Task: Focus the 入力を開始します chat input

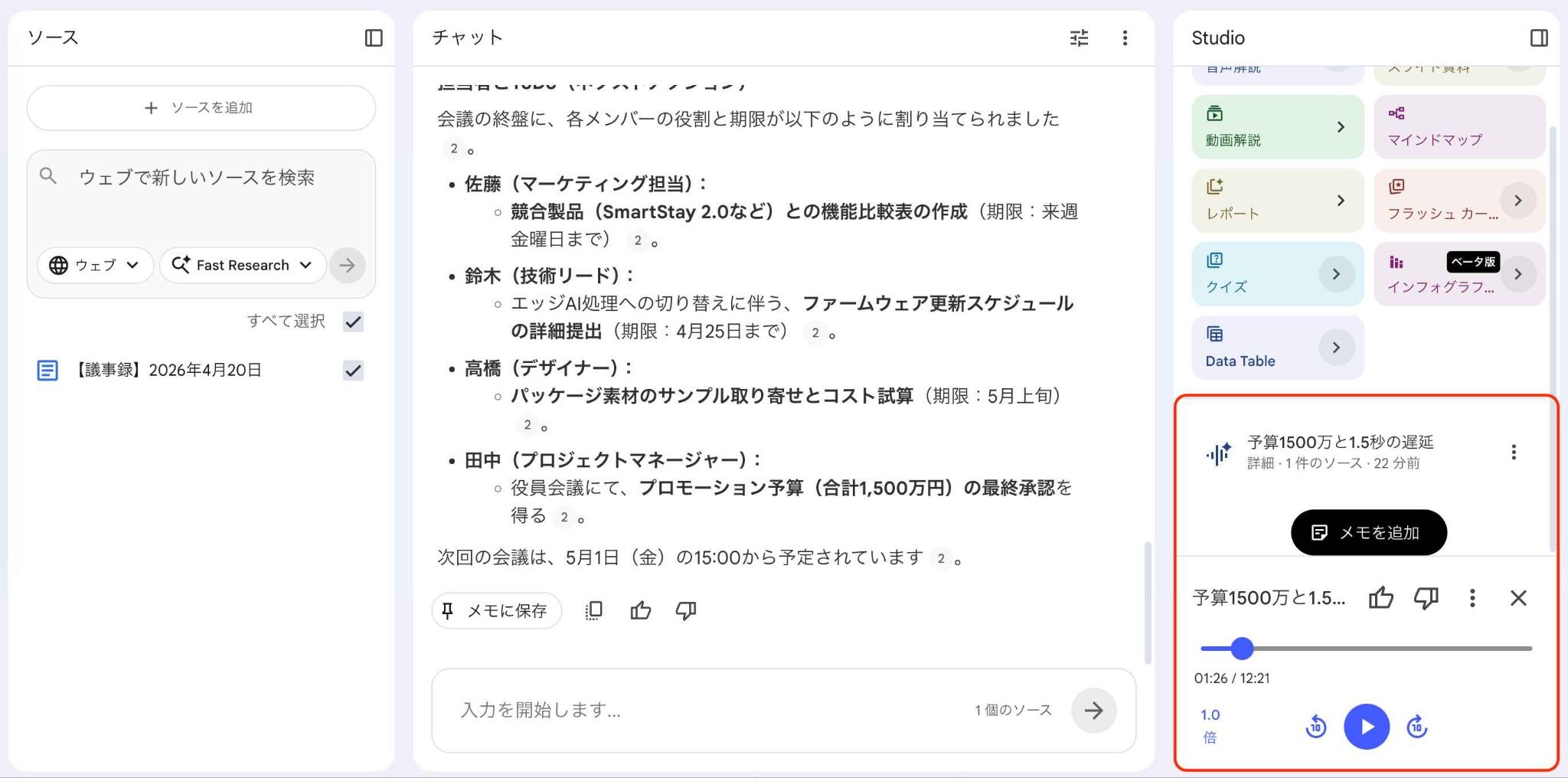Action: pyautogui.click(x=712, y=710)
